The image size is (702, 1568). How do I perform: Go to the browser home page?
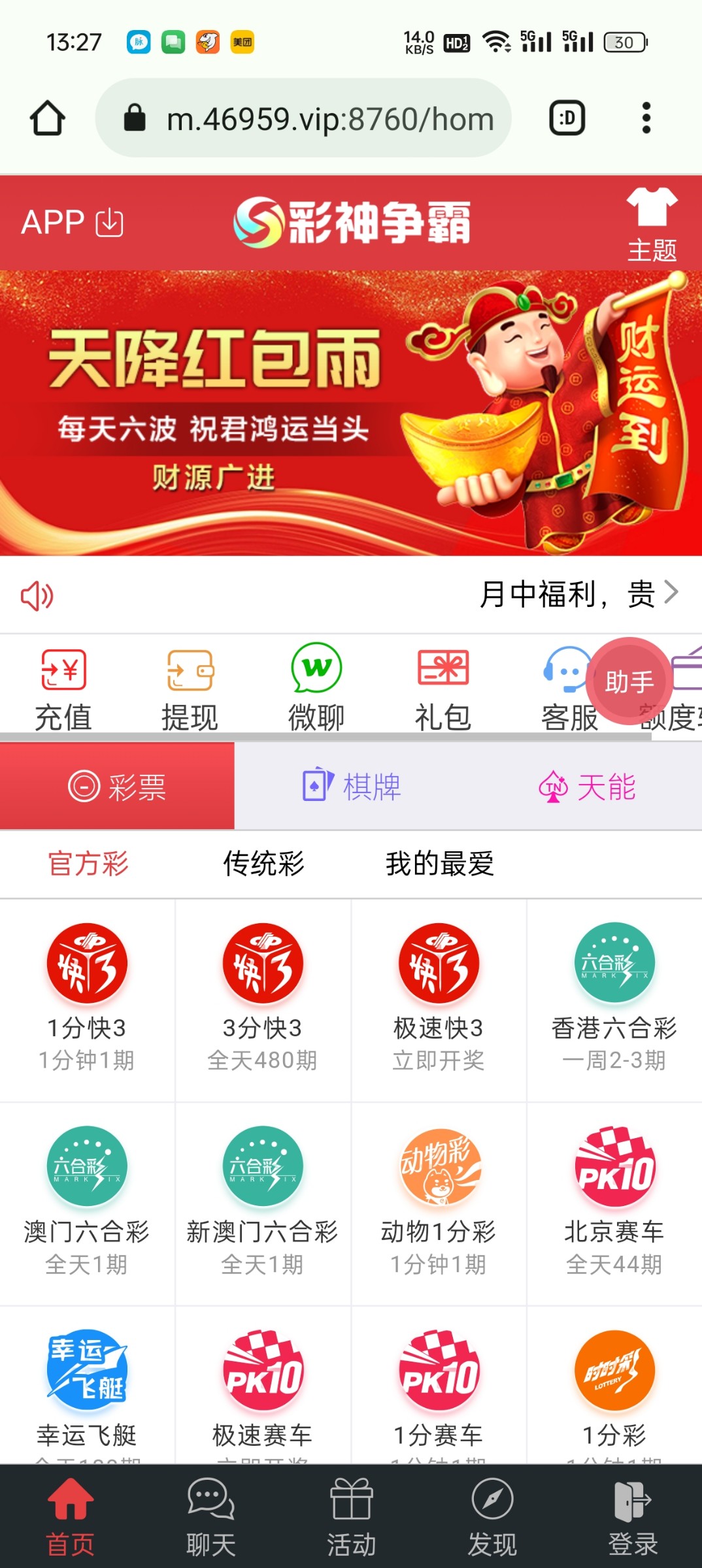48,118
